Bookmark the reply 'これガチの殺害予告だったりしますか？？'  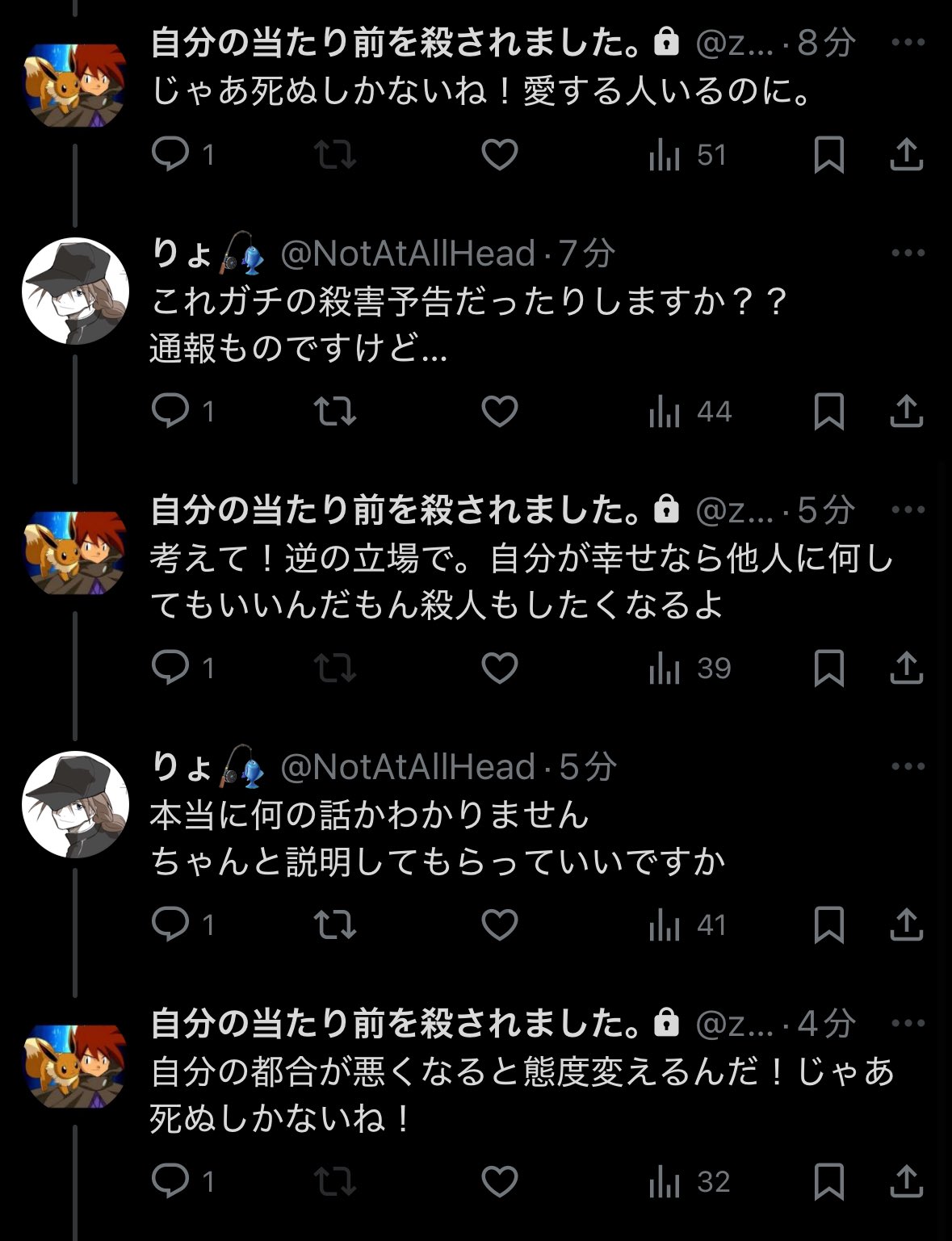point(828,411)
